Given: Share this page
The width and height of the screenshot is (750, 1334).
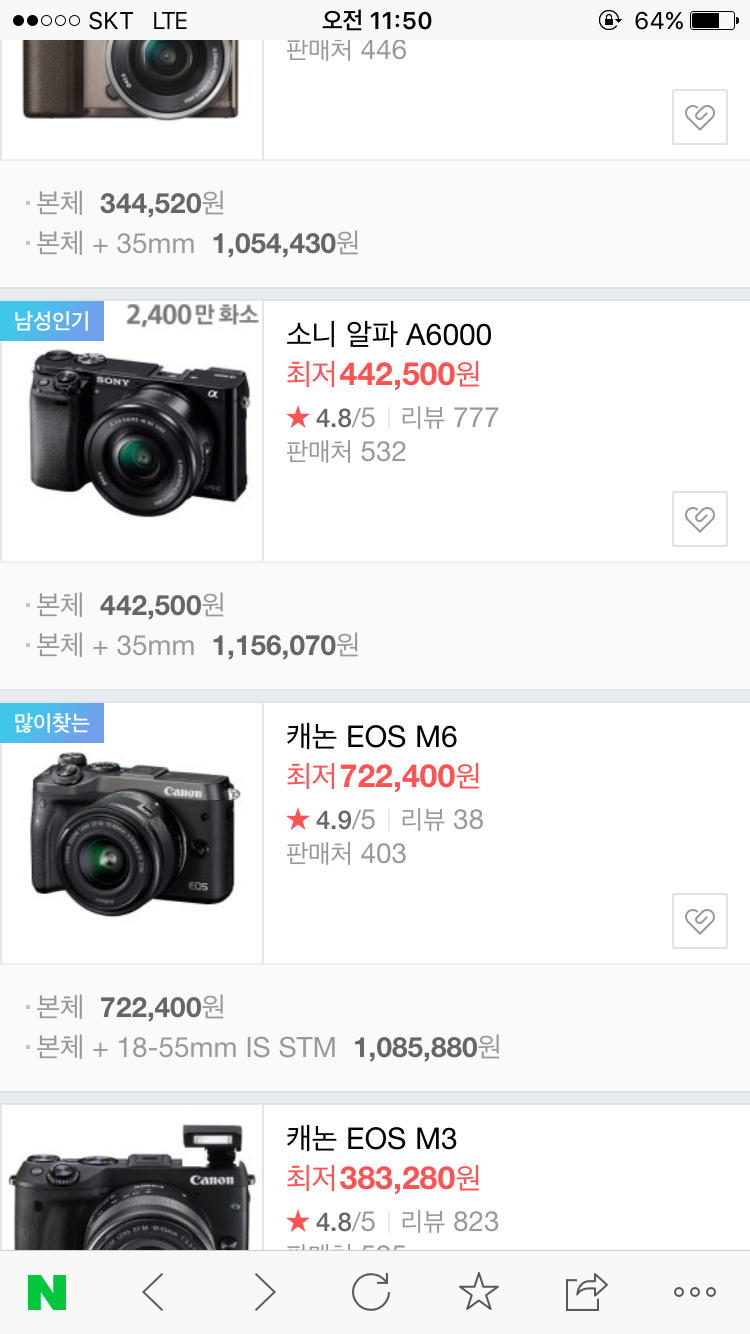Looking at the screenshot, I should [x=587, y=1292].
